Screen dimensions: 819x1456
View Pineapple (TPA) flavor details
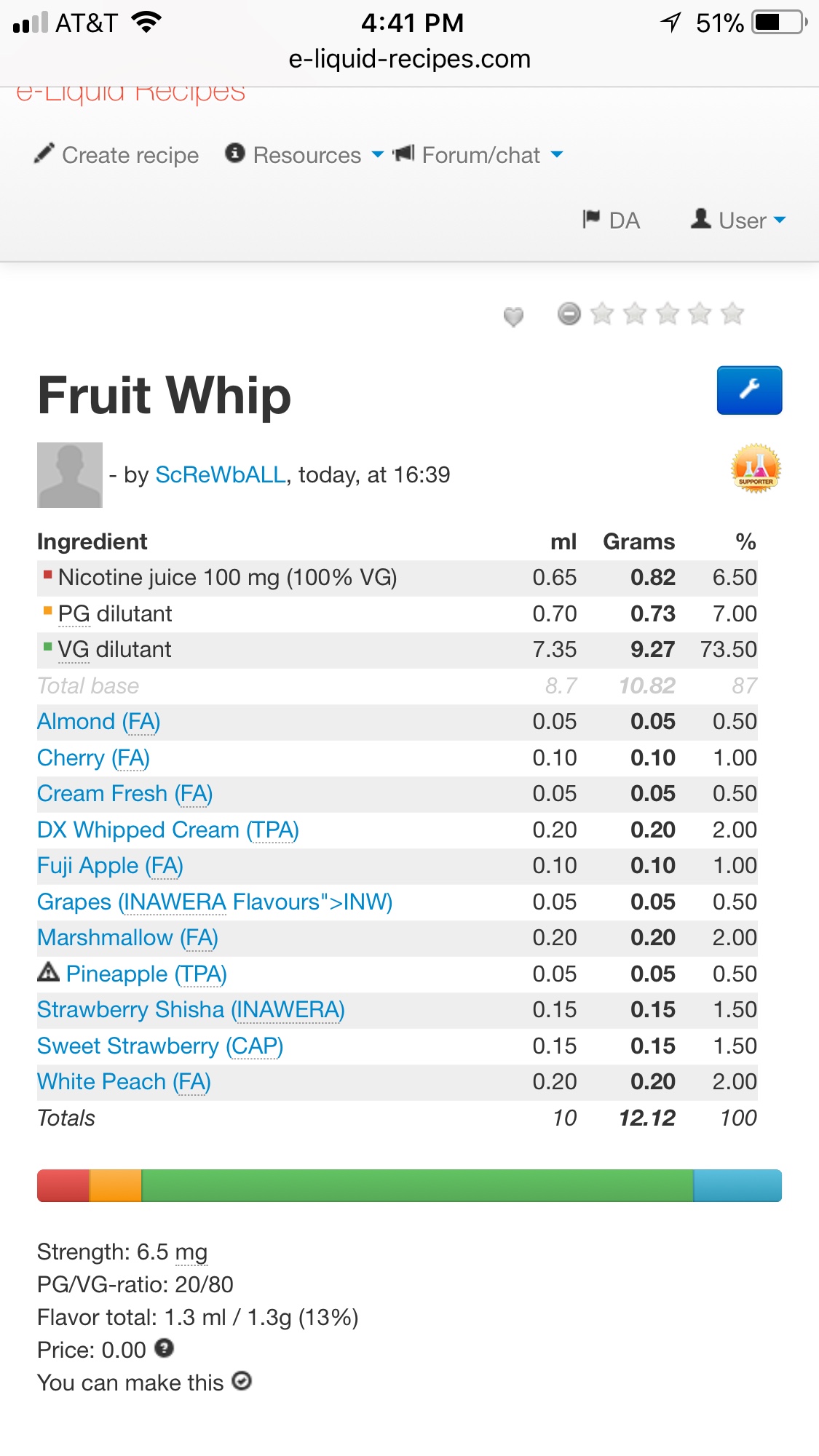[146, 974]
